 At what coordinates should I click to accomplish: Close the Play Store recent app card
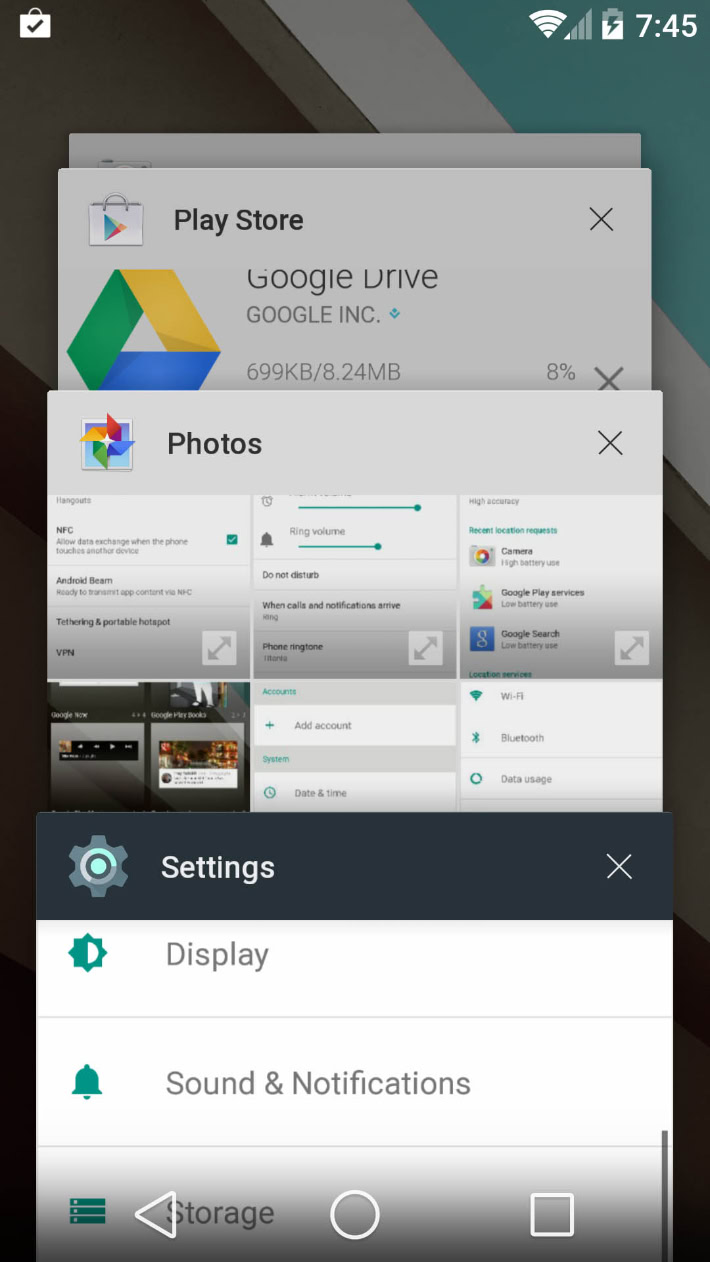pyautogui.click(x=601, y=220)
